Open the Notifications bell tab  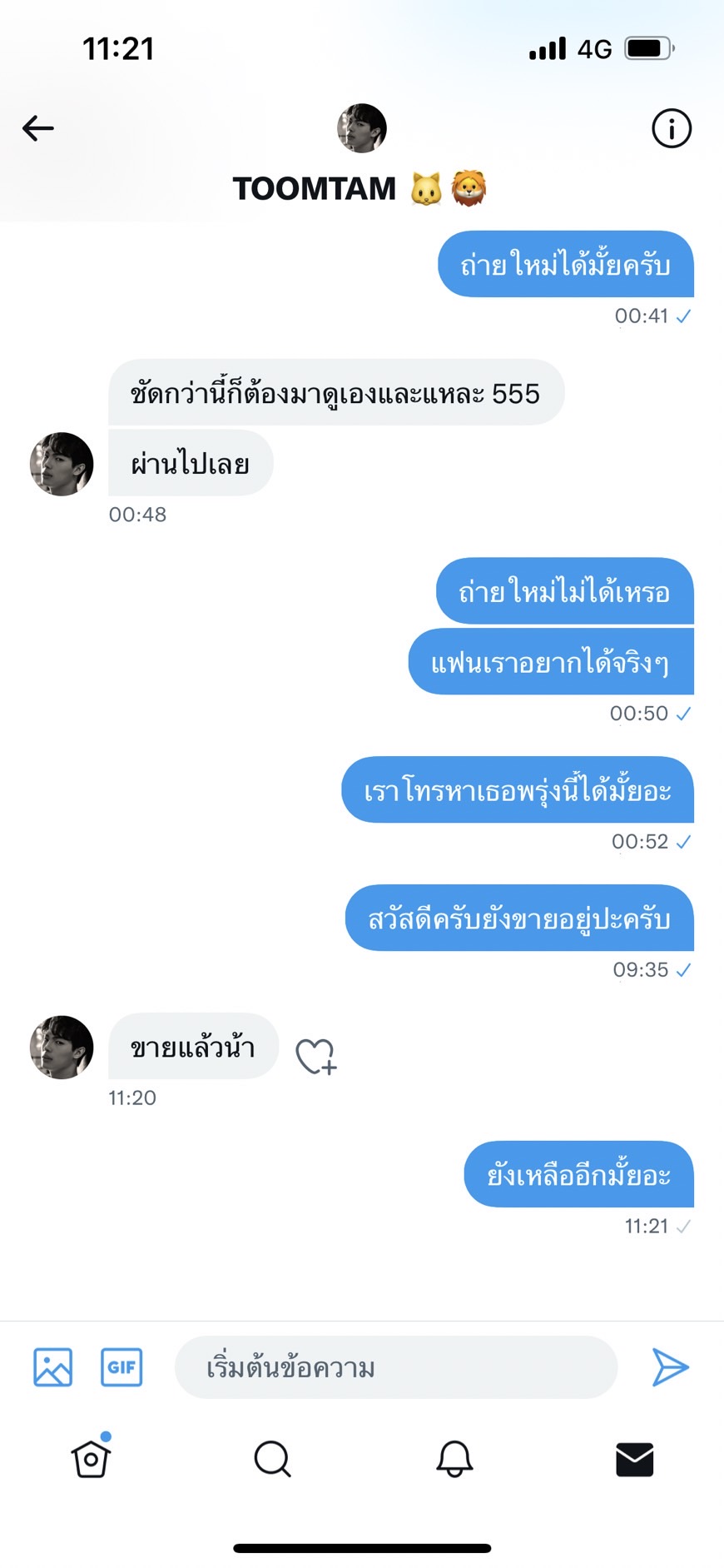pos(454,1459)
